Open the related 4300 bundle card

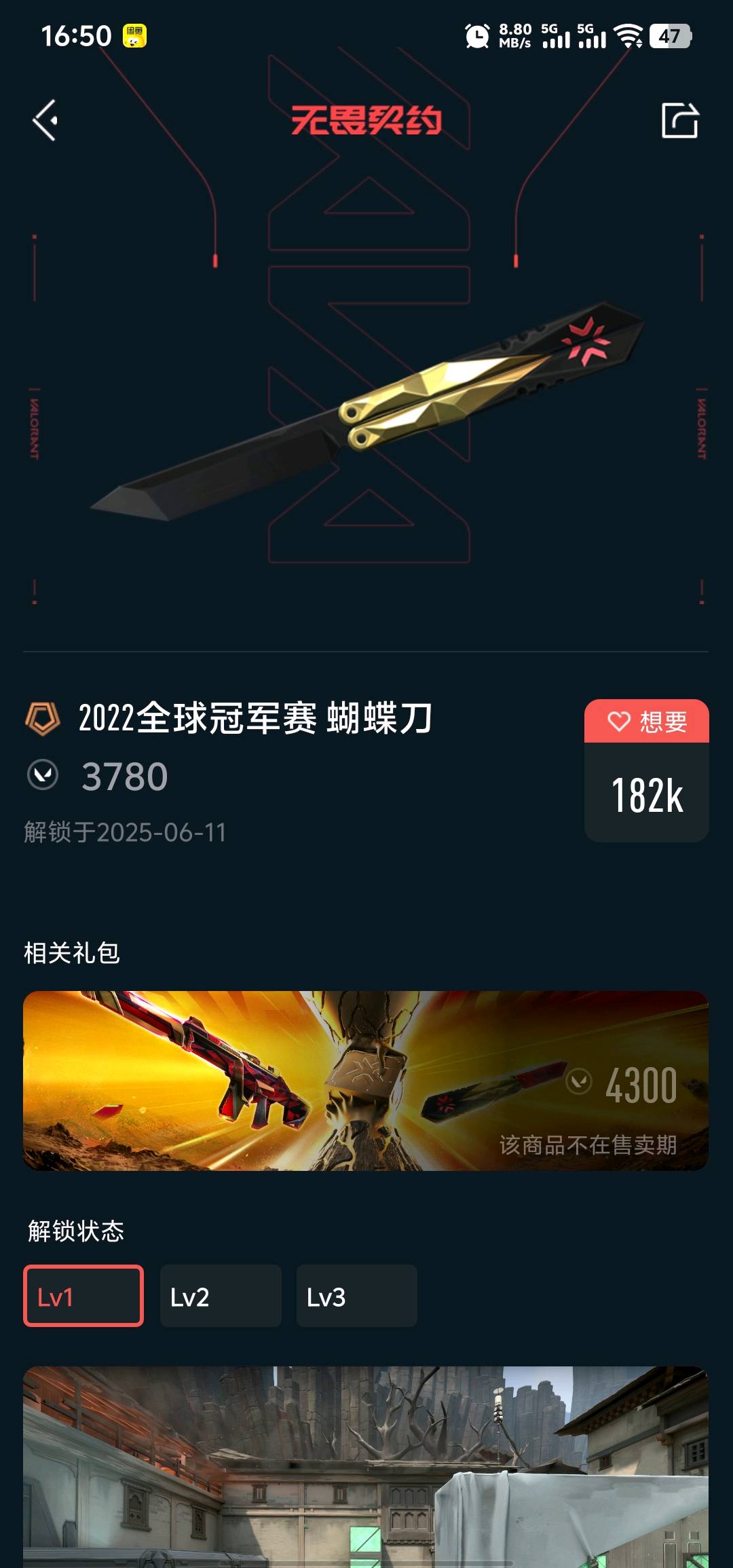click(x=366, y=1080)
